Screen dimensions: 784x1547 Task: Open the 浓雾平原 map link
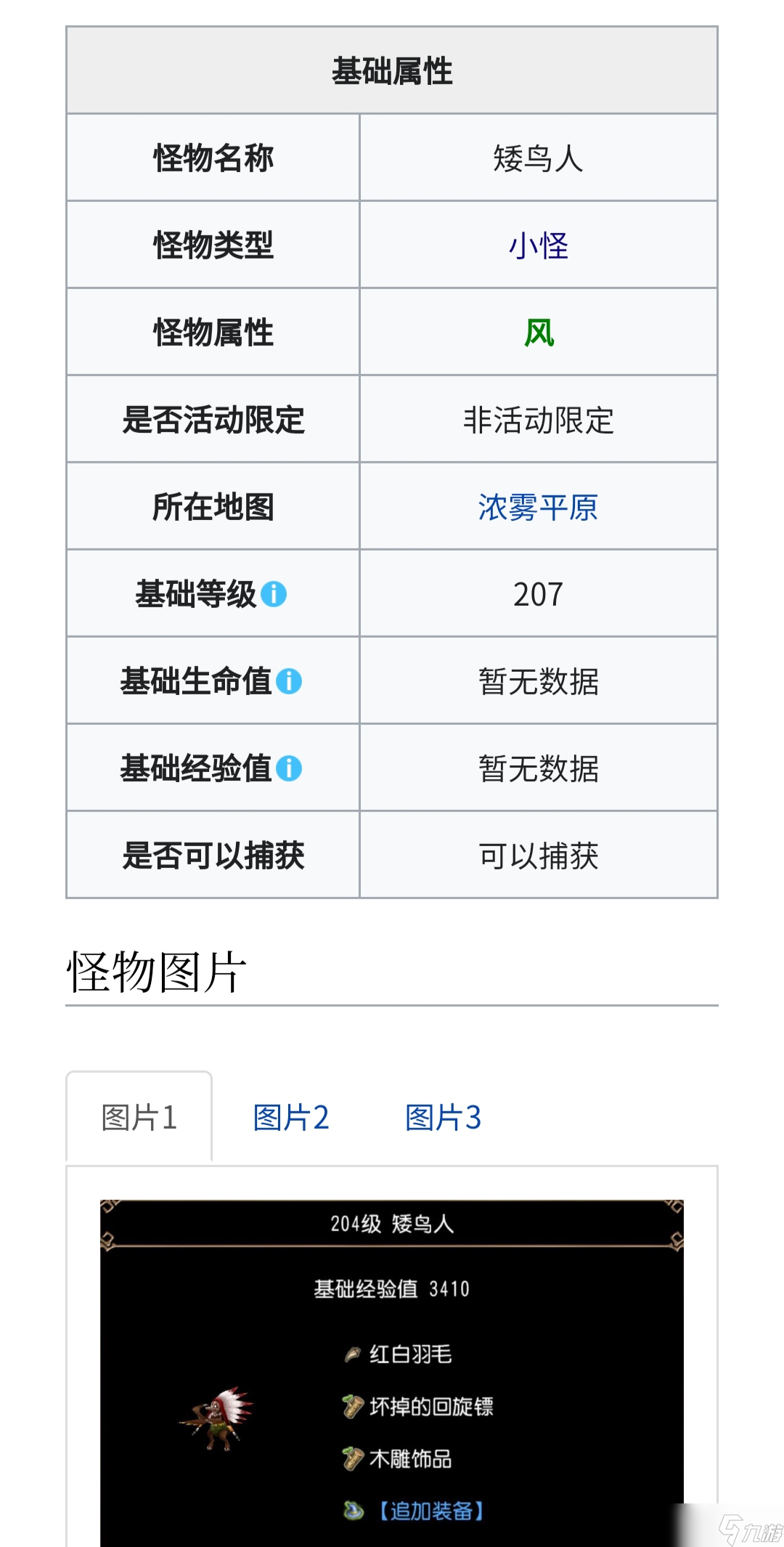538,507
